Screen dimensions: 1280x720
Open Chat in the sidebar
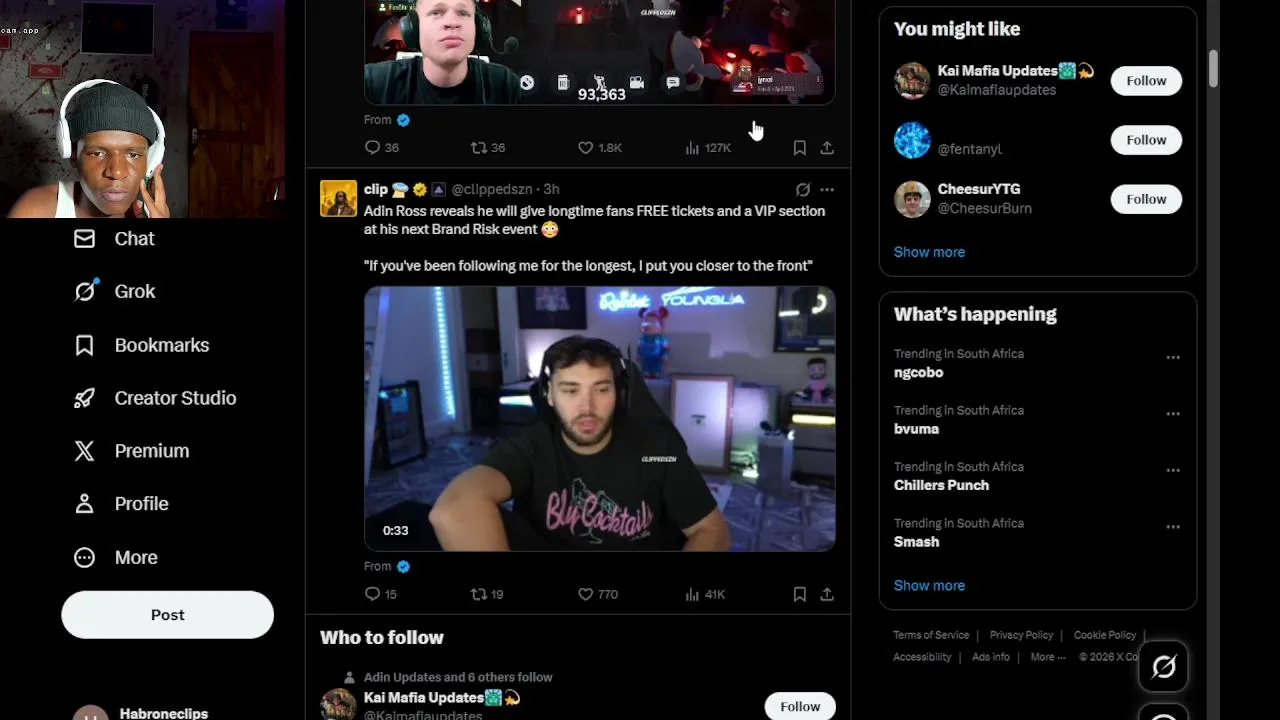(114, 238)
